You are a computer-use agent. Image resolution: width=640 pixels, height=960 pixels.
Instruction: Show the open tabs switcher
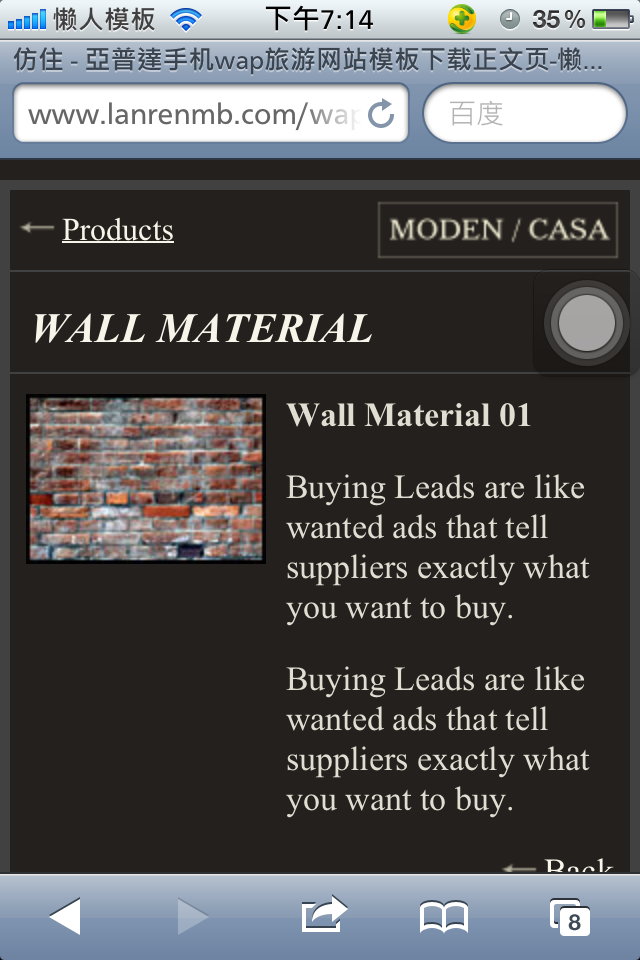pos(571,915)
